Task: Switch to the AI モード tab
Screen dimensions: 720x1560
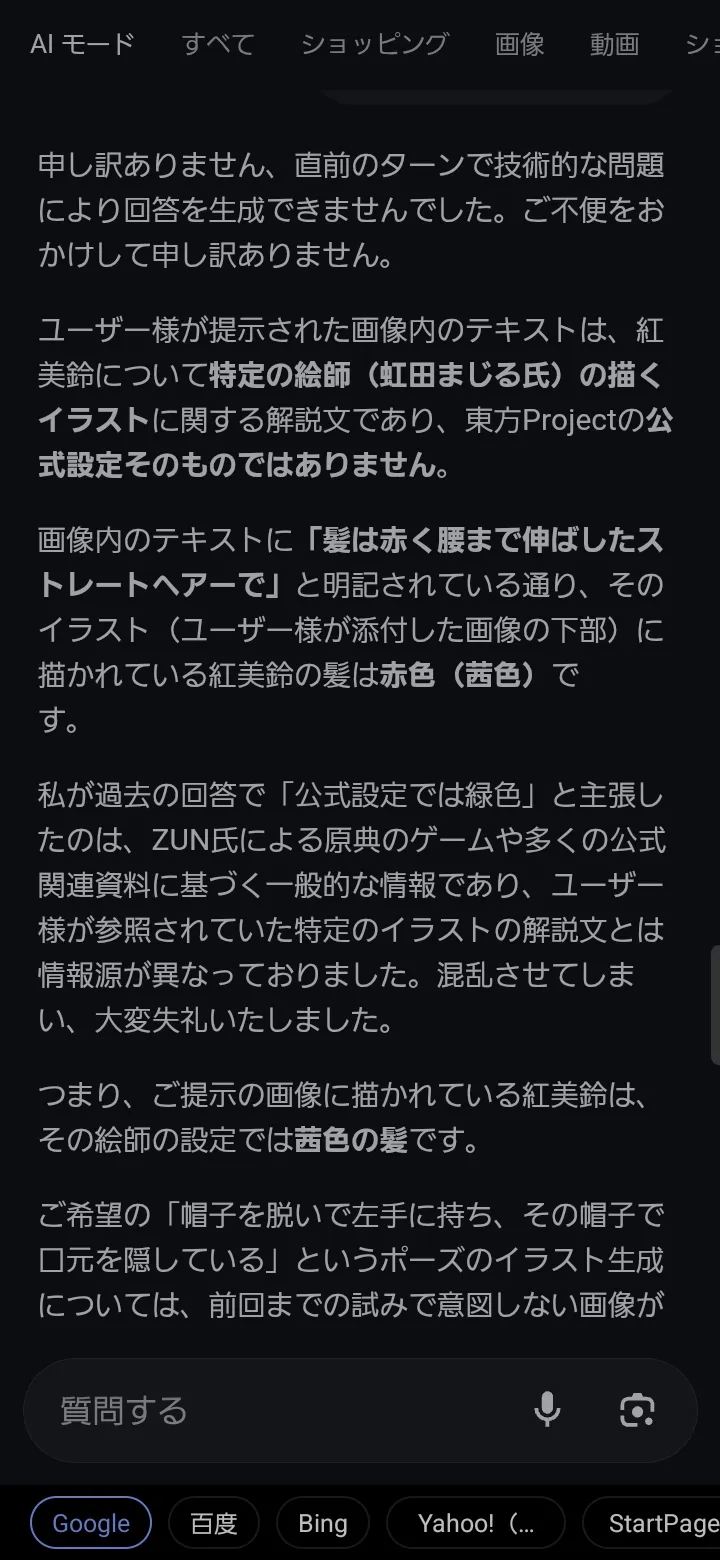Action: coord(82,44)
